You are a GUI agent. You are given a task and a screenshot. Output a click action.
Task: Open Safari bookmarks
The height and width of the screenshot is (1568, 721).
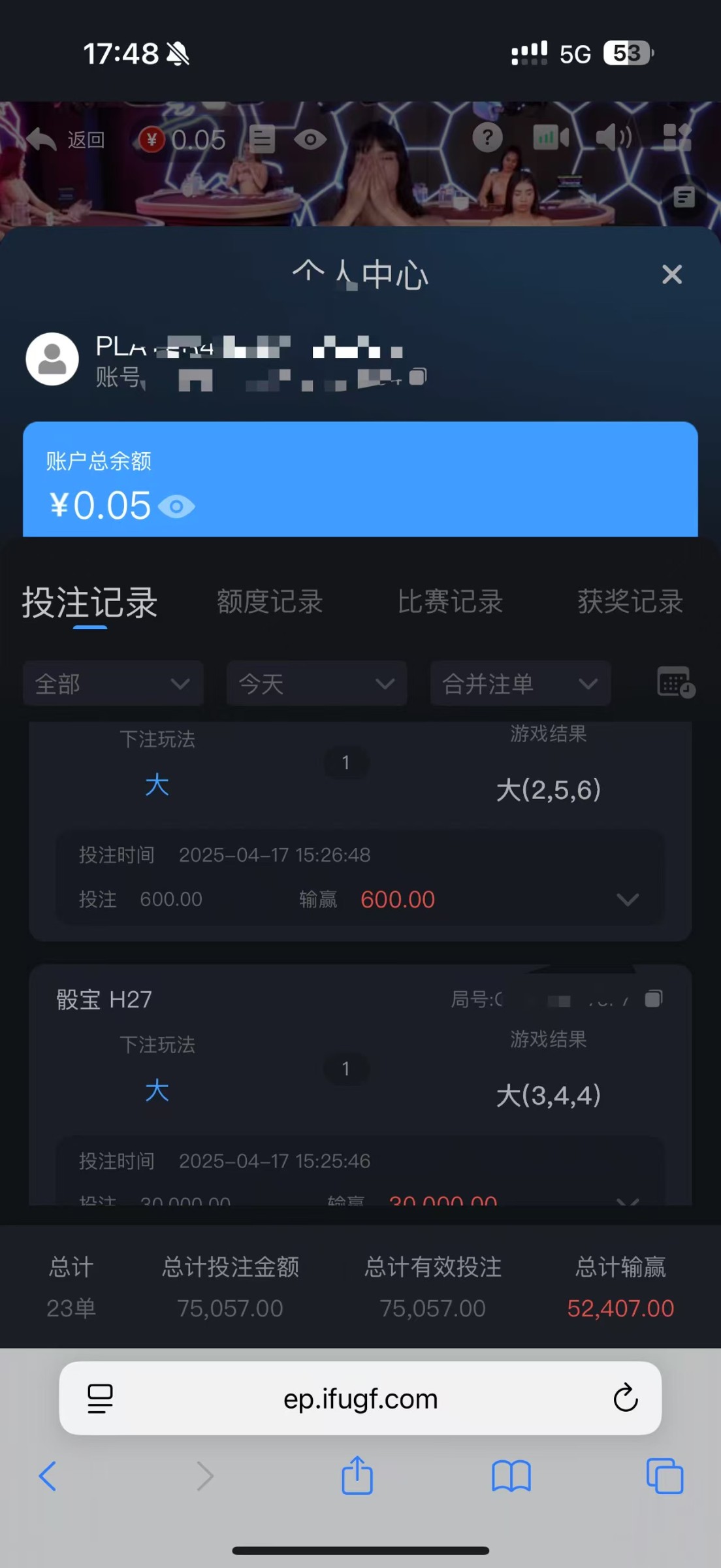pyautogui.click(x=511, y=1476)
